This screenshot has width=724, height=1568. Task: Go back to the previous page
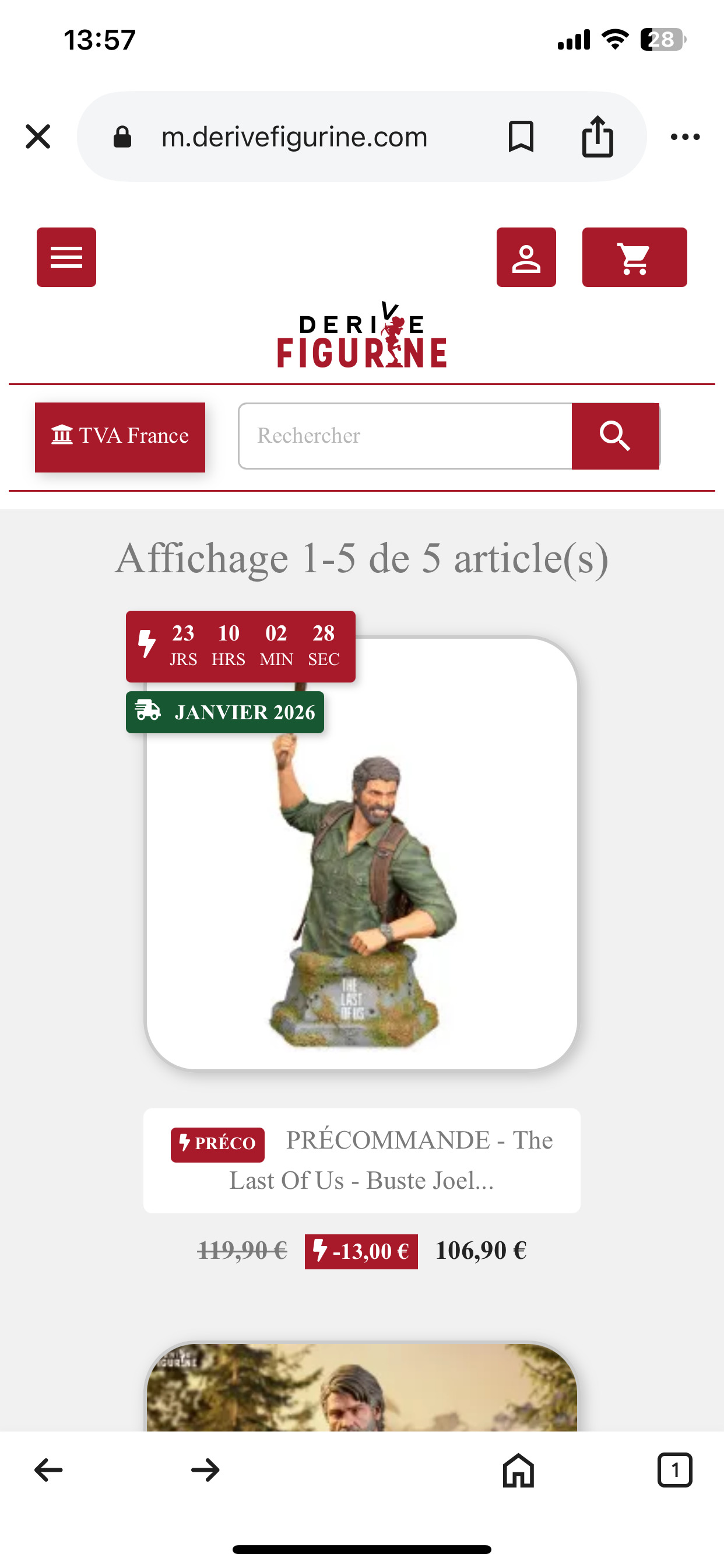click(x=48, y=1469)
